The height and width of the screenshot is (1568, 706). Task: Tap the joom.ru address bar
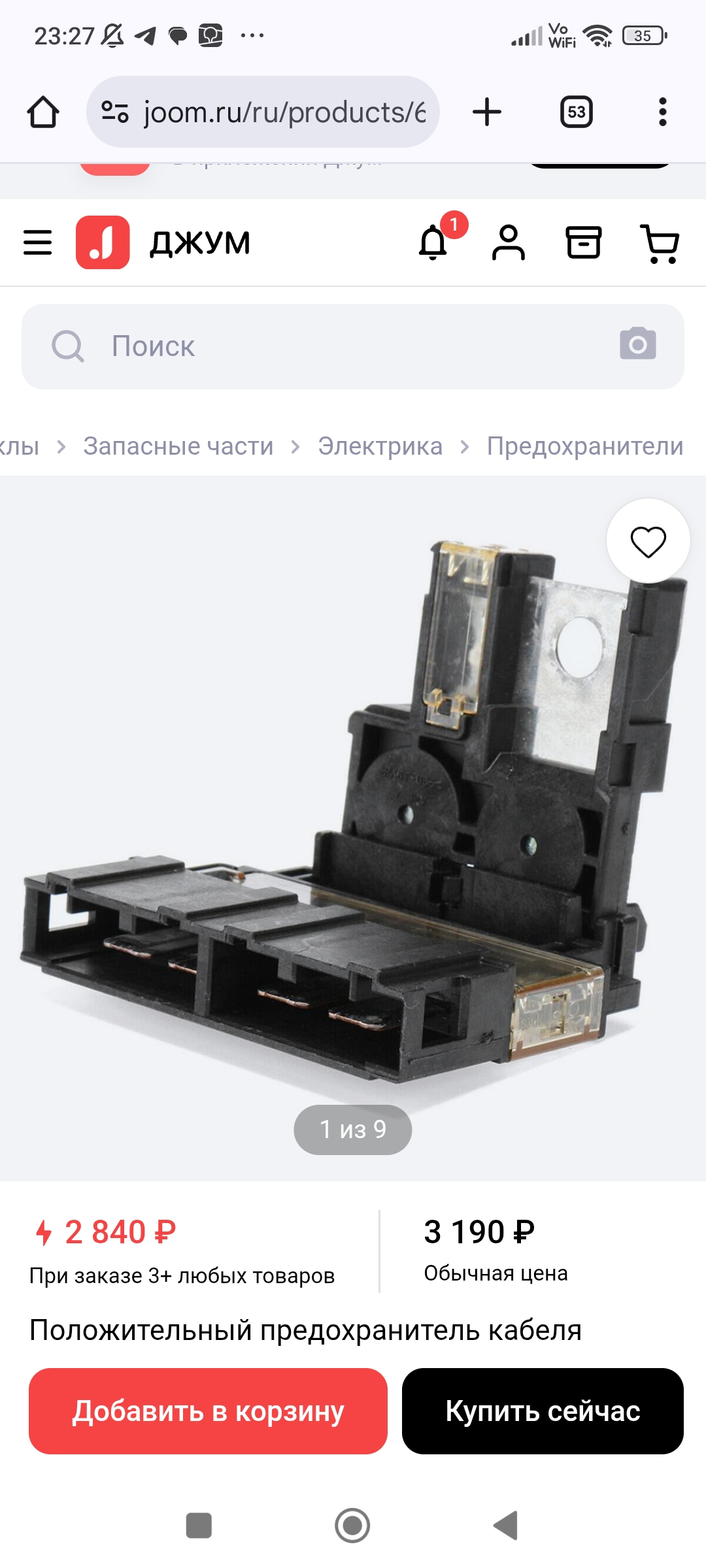(x=275, y=112)
